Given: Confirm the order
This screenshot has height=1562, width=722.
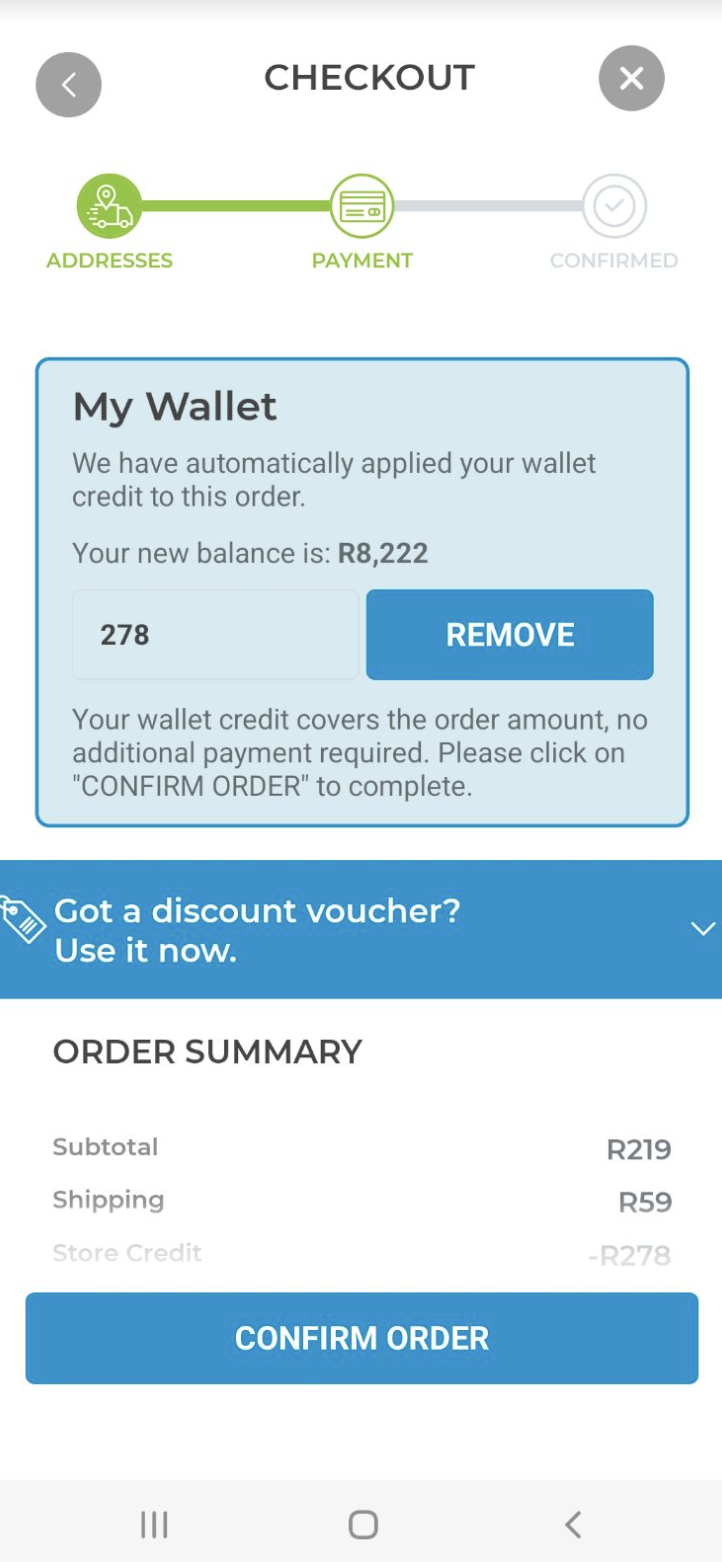Looking at the screenshot, I should coord(361,1338).
